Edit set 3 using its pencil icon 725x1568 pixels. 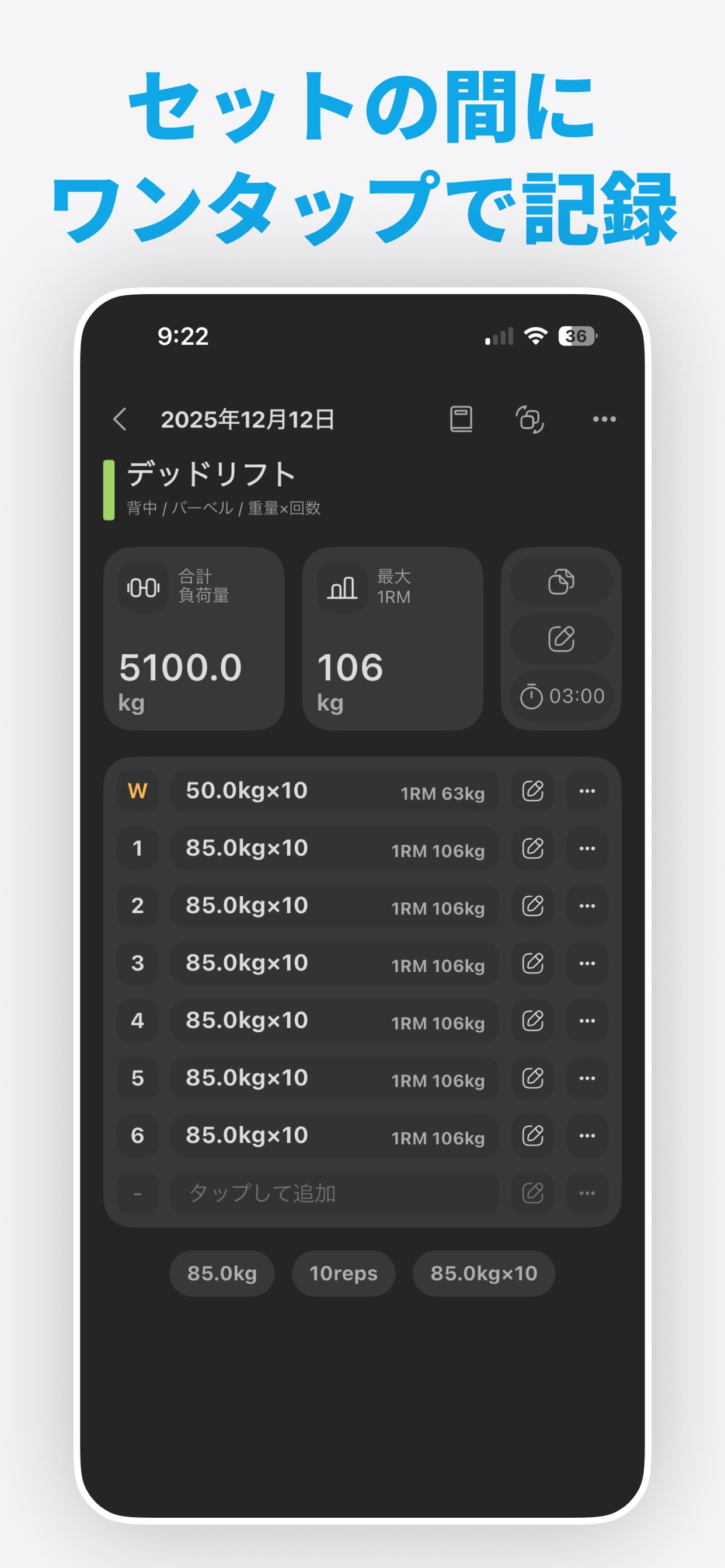pos(532,962)
